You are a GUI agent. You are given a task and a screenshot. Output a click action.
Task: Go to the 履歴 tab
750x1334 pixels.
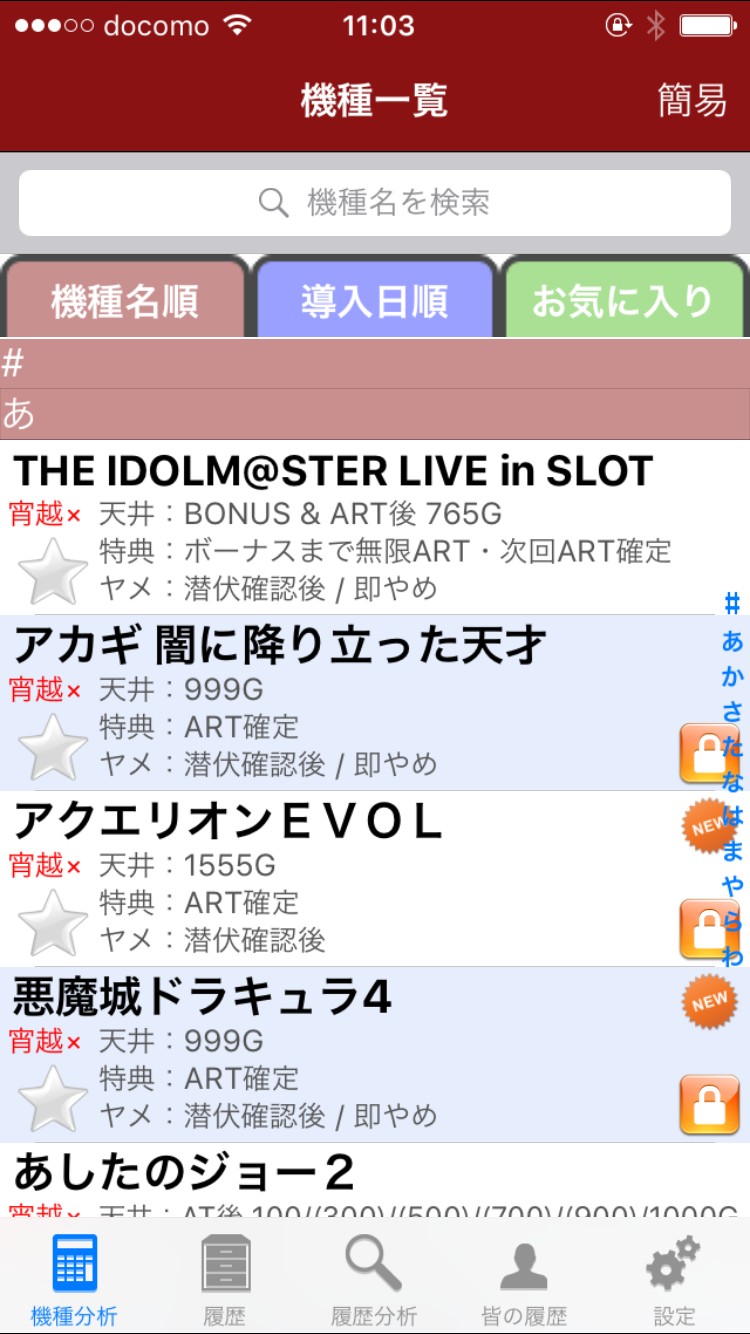225,1279
